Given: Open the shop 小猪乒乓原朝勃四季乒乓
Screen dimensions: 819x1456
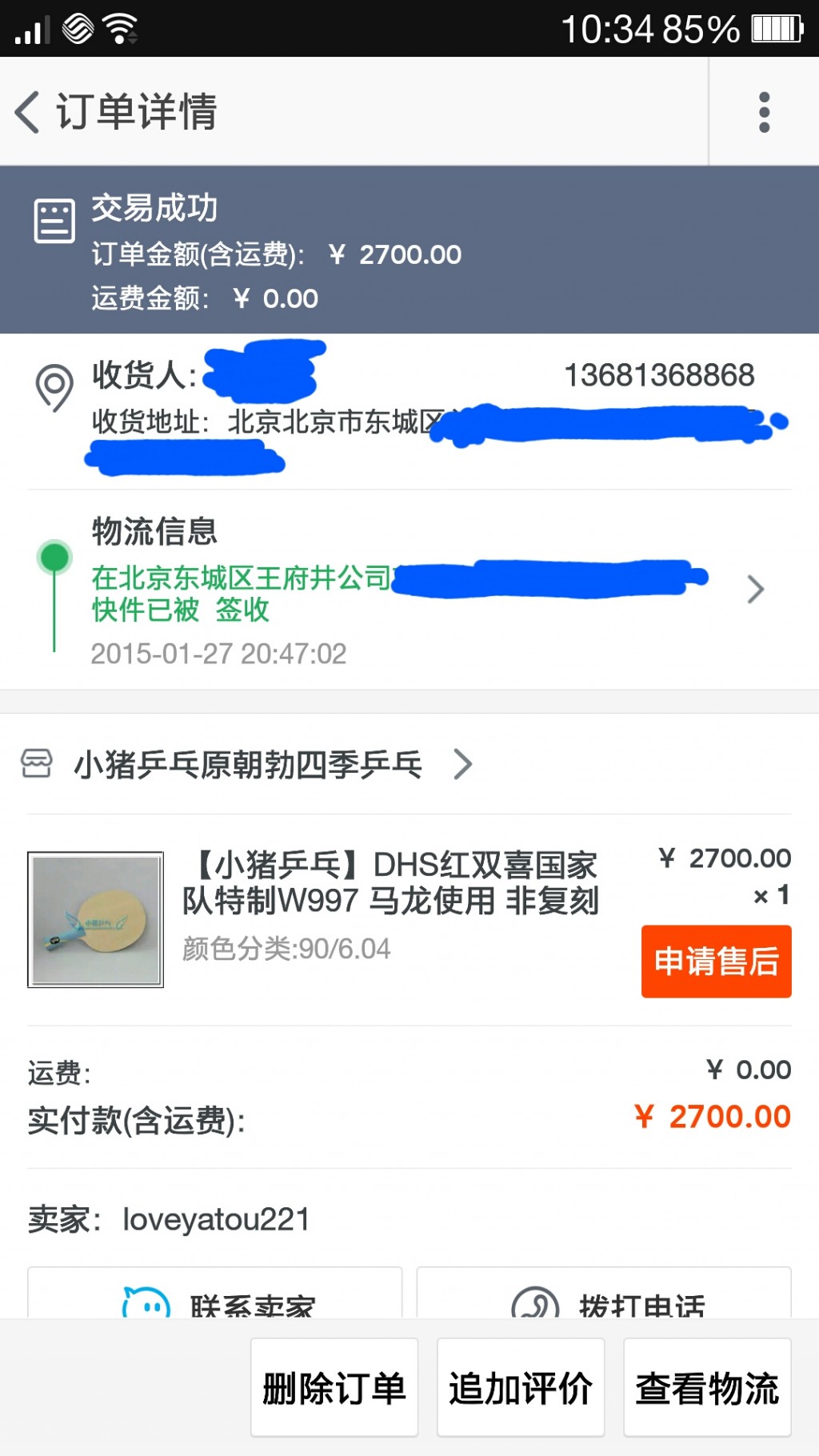Looking at the screenshot, I should 248,765.
